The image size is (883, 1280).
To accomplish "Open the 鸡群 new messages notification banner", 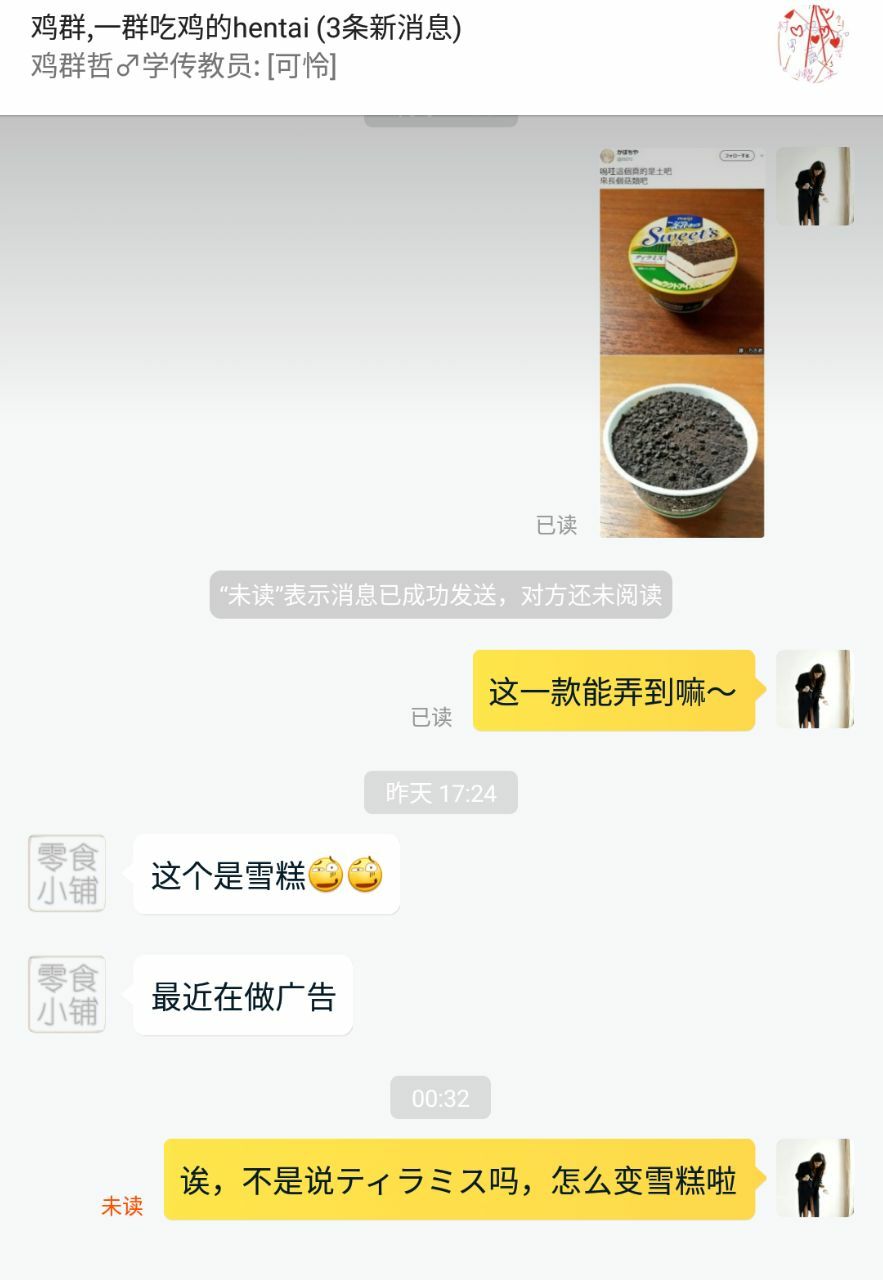I will coord(300,47).
